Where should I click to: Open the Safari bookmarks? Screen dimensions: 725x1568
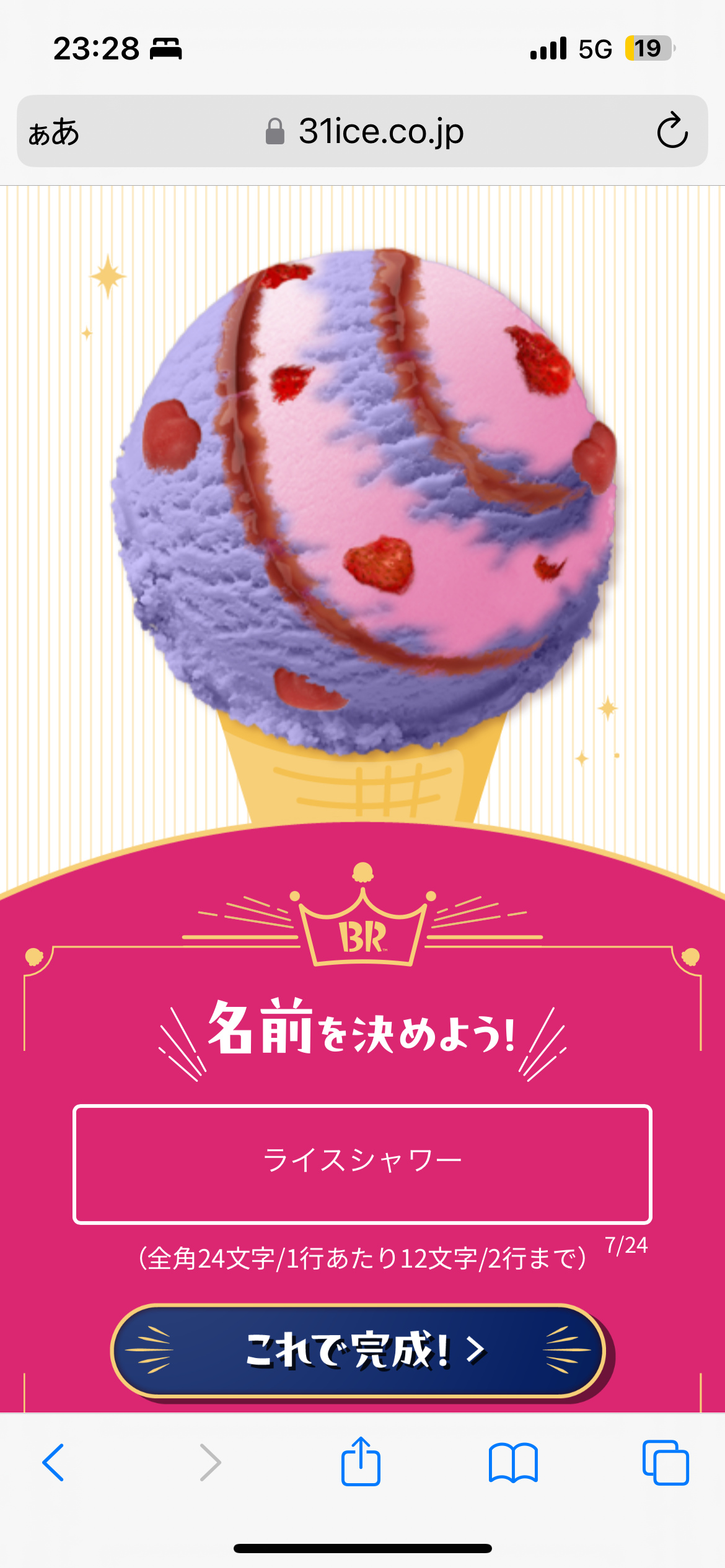[x=513, y=1462]
